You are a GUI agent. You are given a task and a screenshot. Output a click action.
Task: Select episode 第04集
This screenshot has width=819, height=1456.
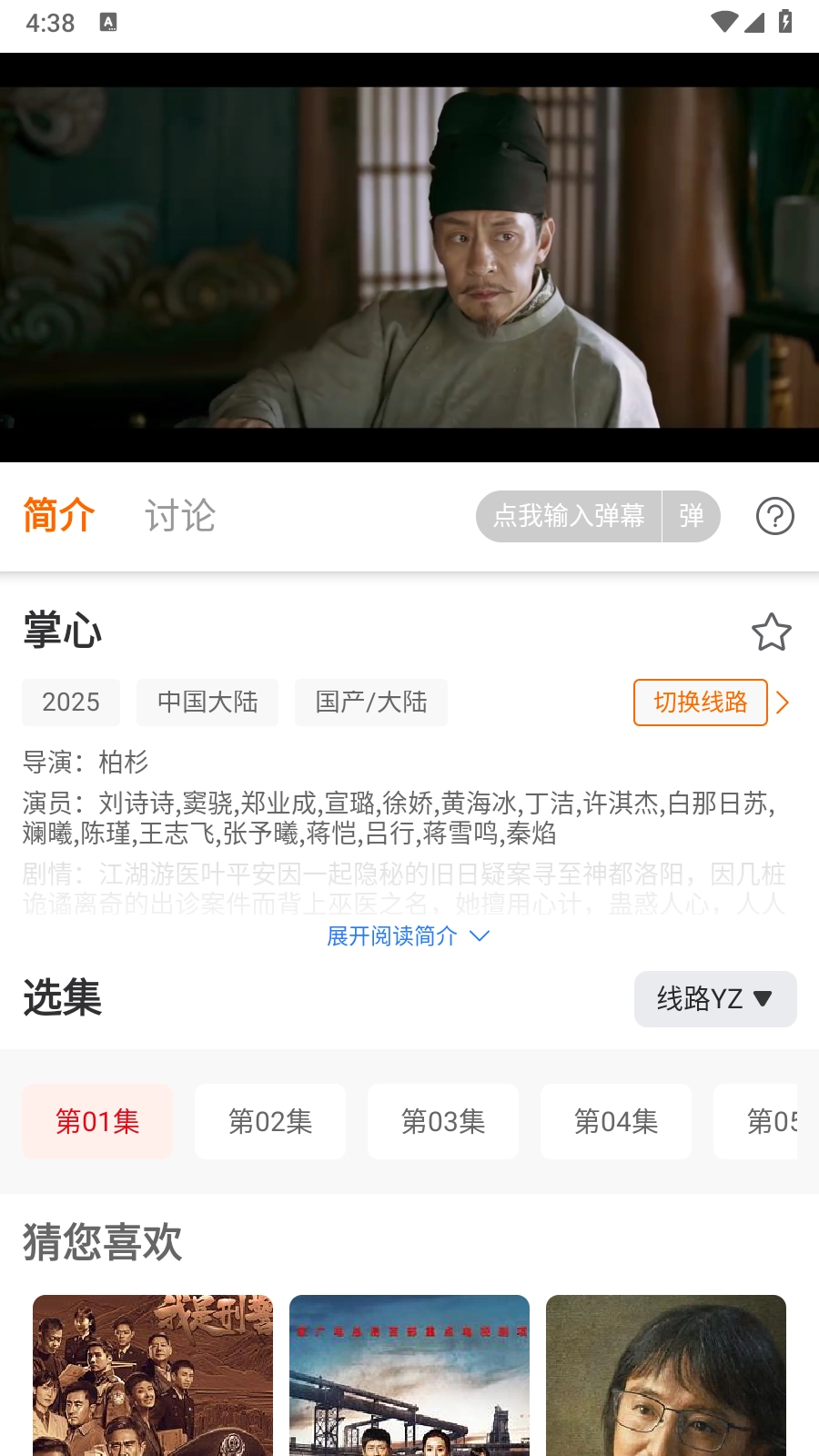616,1121
